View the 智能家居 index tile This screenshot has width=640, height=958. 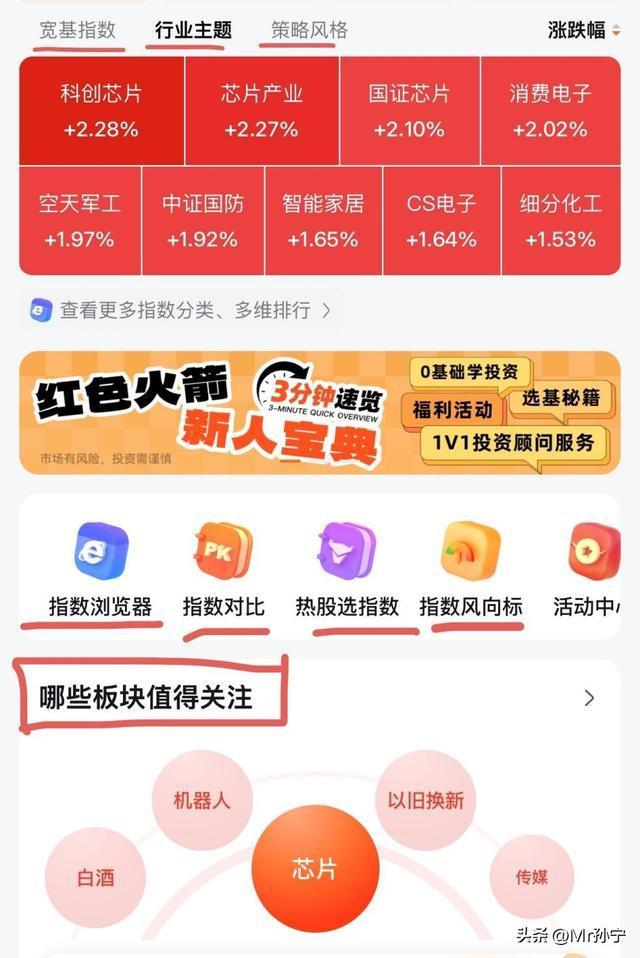(x=323, y=220)
